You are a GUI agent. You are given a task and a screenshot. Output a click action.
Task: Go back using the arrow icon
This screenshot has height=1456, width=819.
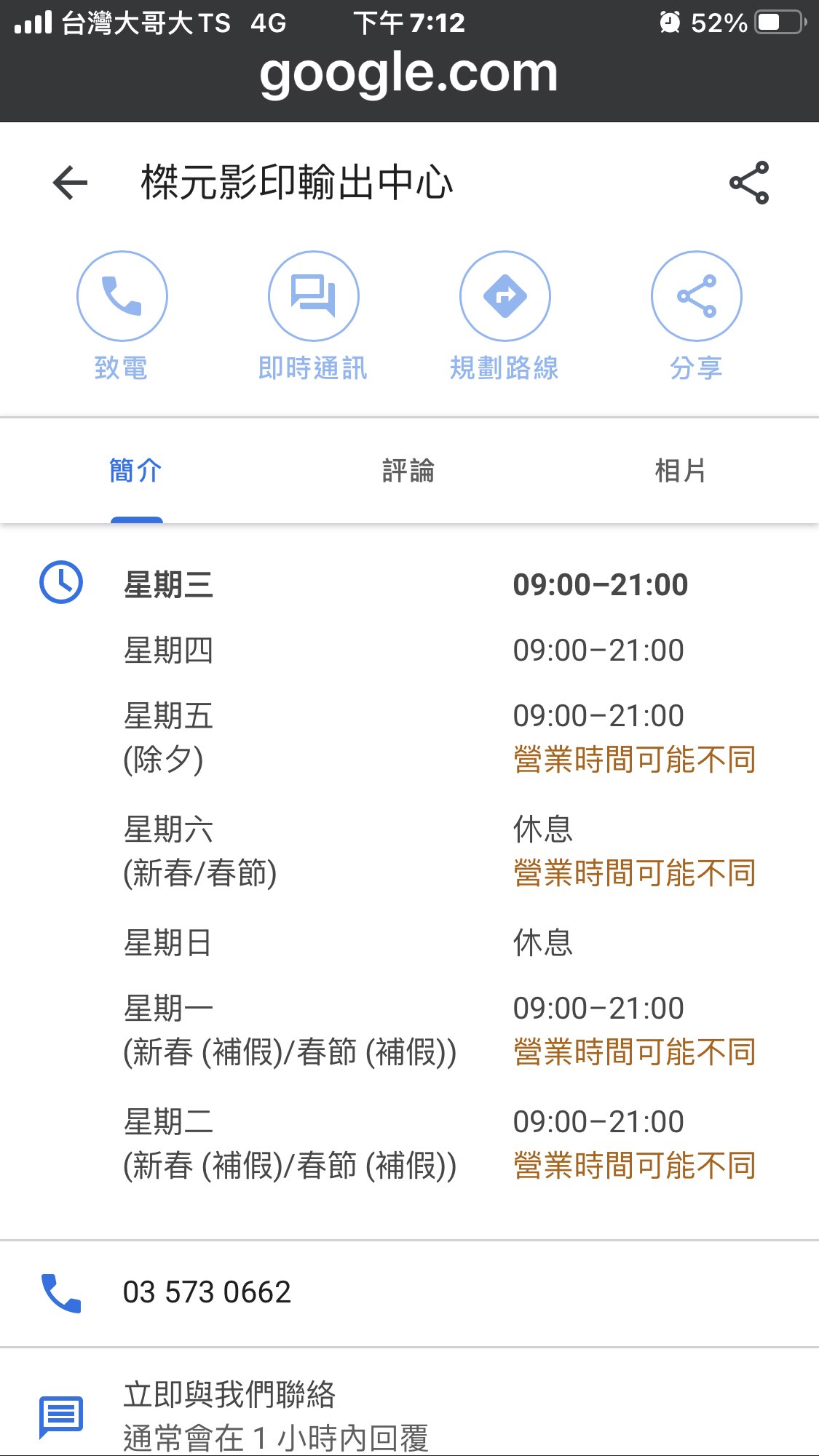click(x=71, y=183)
